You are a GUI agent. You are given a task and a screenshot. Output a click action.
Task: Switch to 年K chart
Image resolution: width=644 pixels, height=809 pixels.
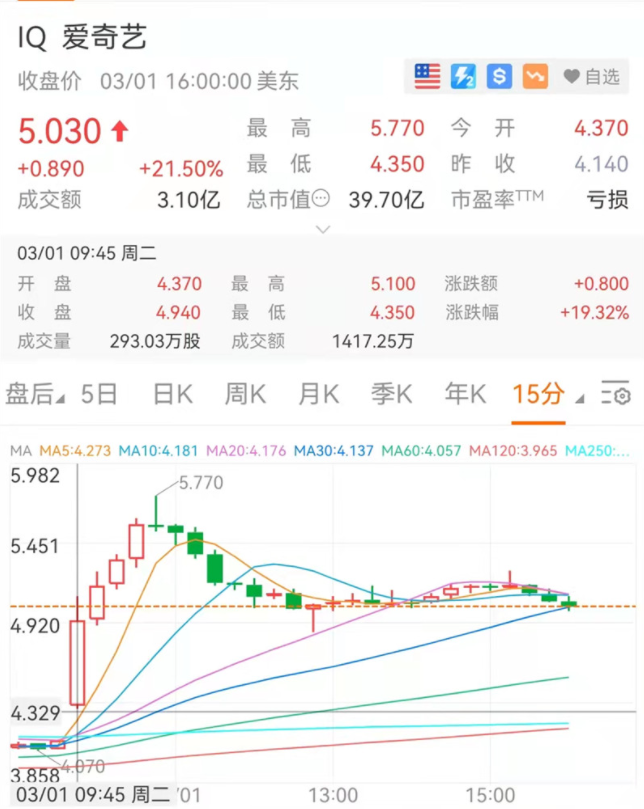pos(464,395)
